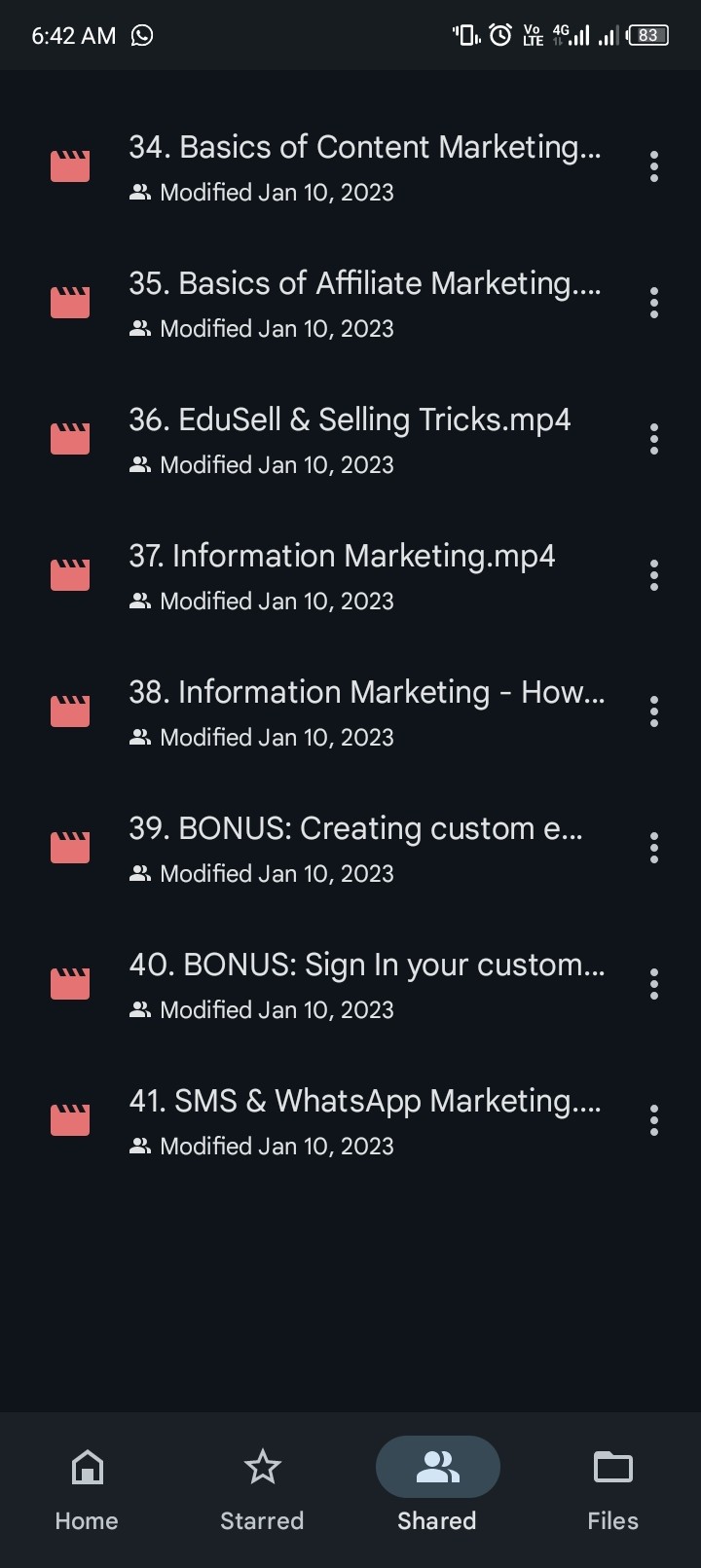Open the menu for BONUS: Creating custom file
The image size is (701, 1568).
653,847
